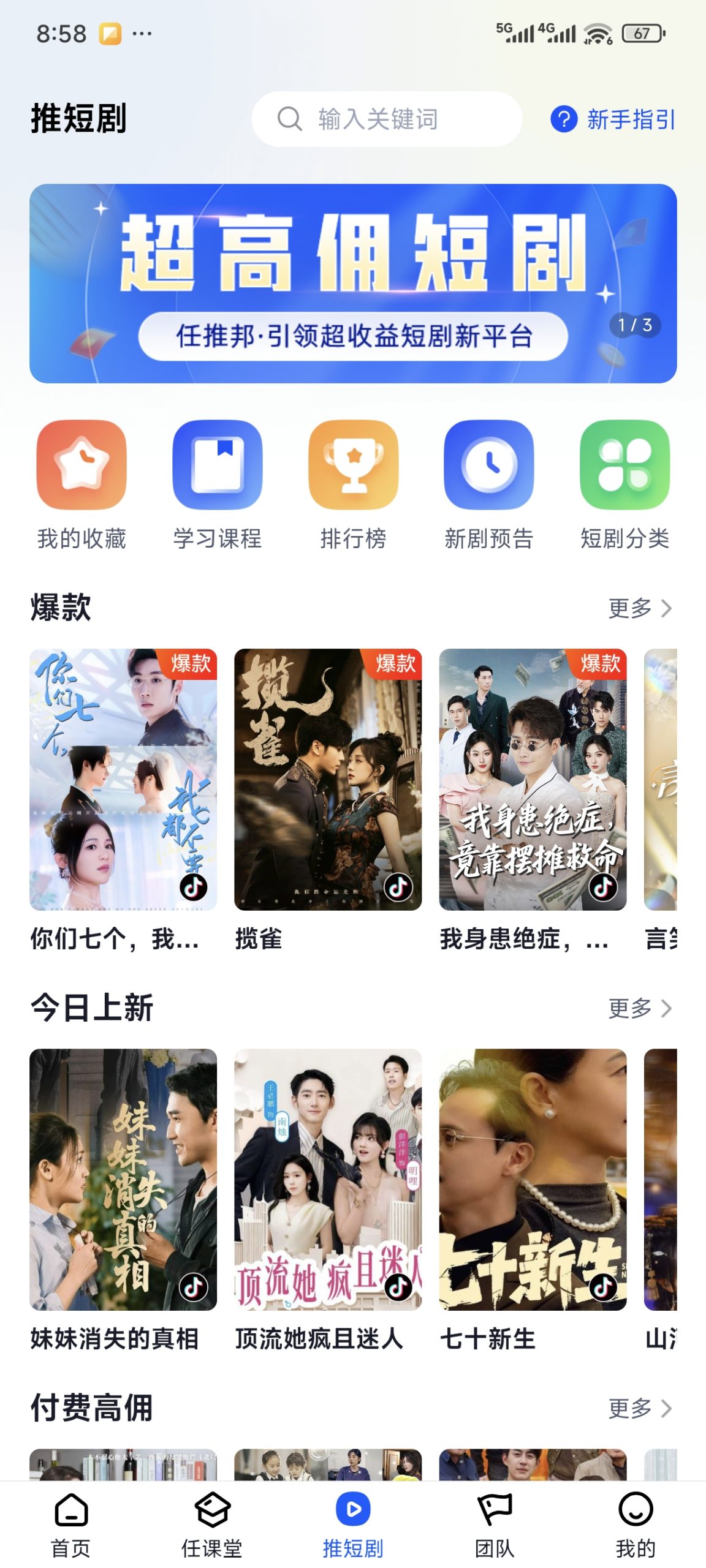
Task: Open the drama 妹妹消失的真相
Action: click(123, 1179)
